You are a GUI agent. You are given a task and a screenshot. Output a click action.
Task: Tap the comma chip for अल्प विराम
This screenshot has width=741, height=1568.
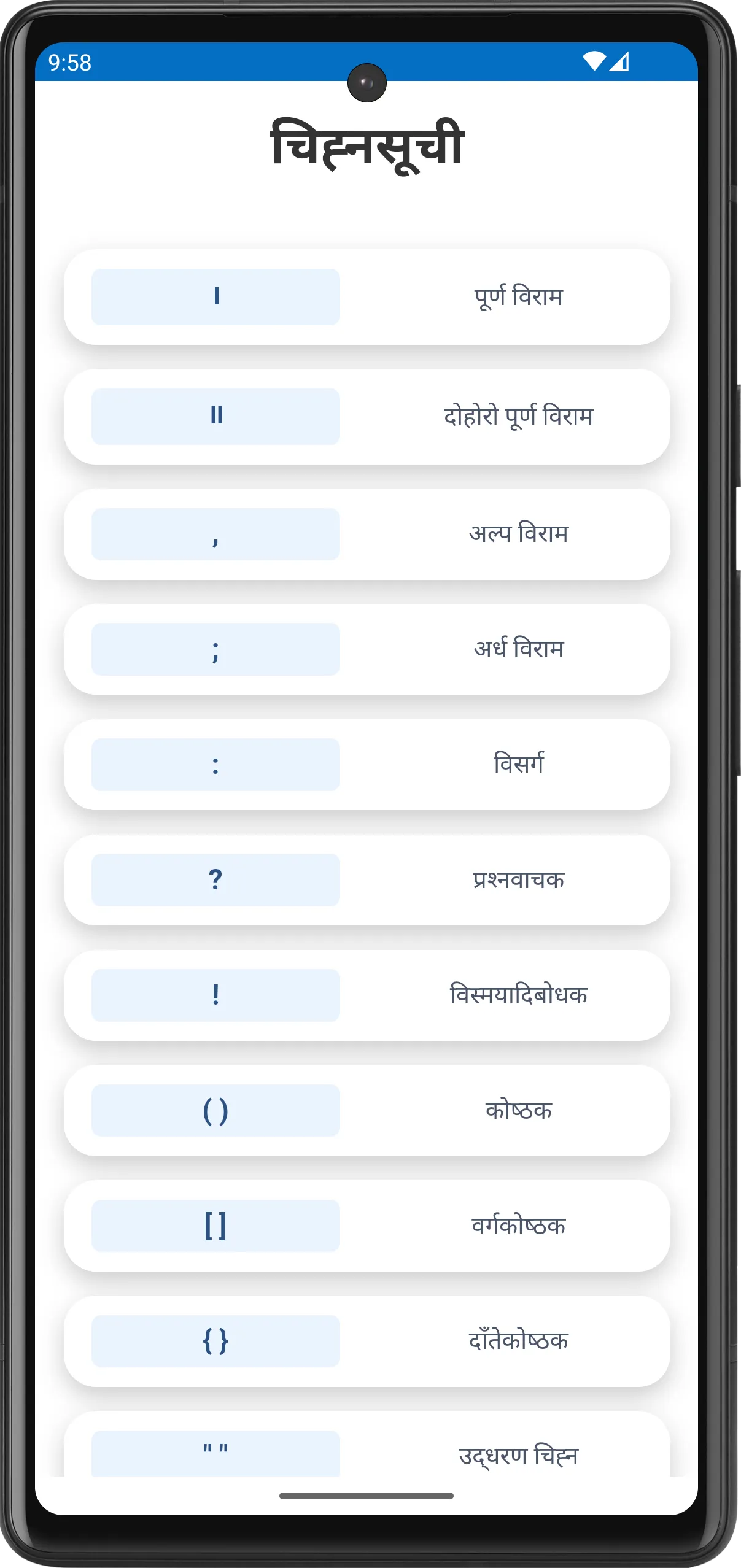click(x=216, y=533)
